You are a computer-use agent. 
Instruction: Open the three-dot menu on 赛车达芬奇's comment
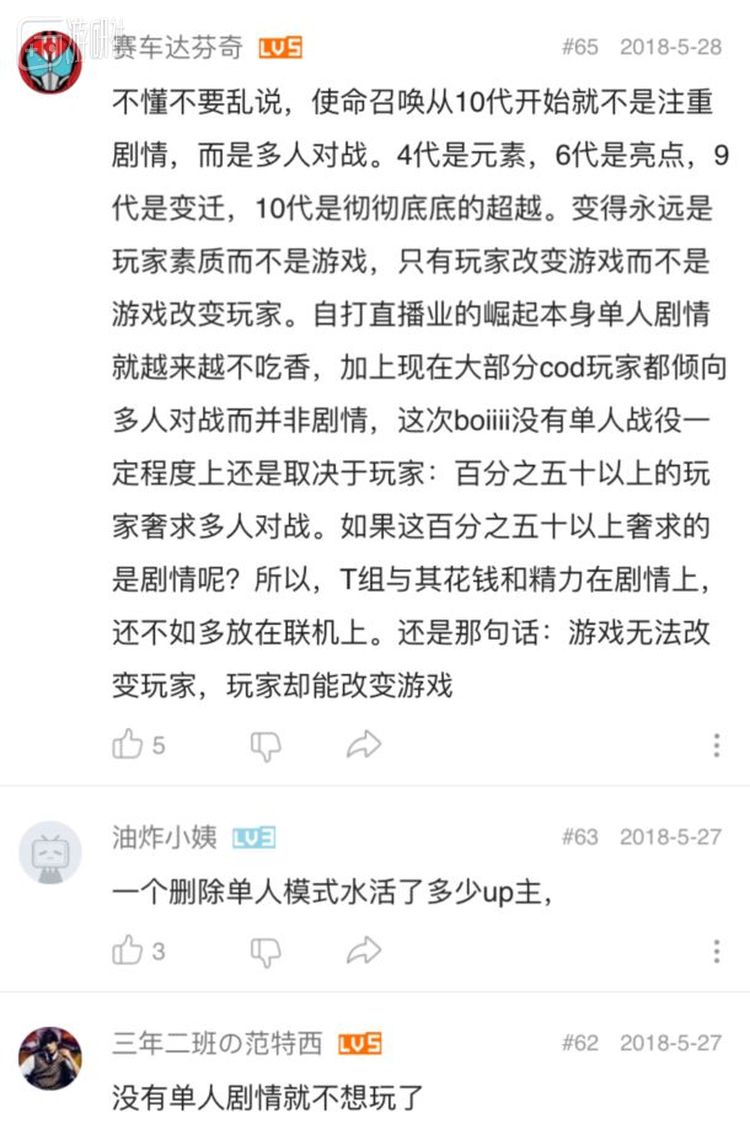coord(716,743)
